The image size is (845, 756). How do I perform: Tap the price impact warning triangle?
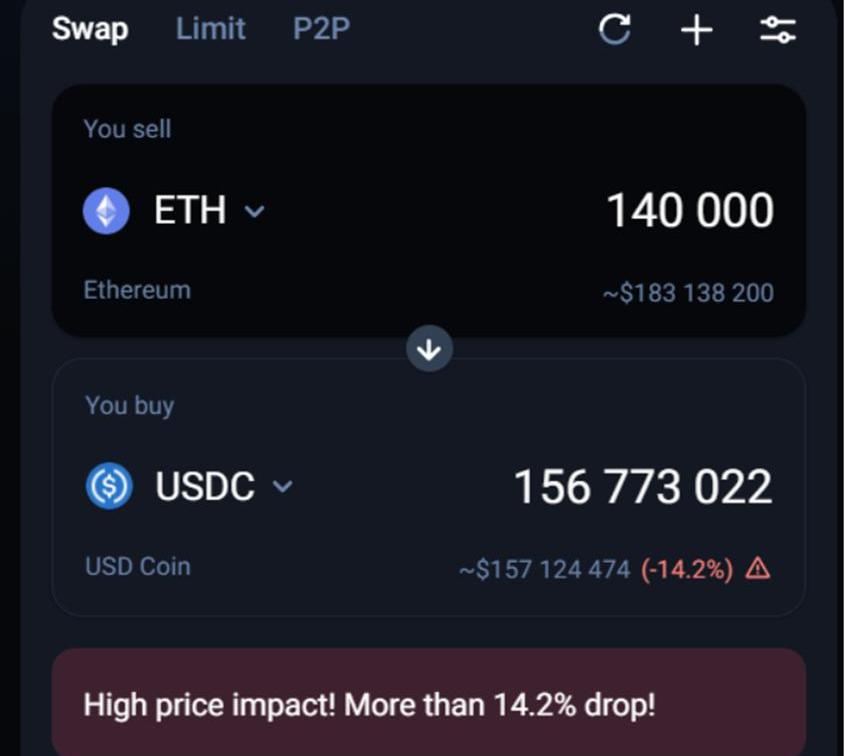(758, 569)
